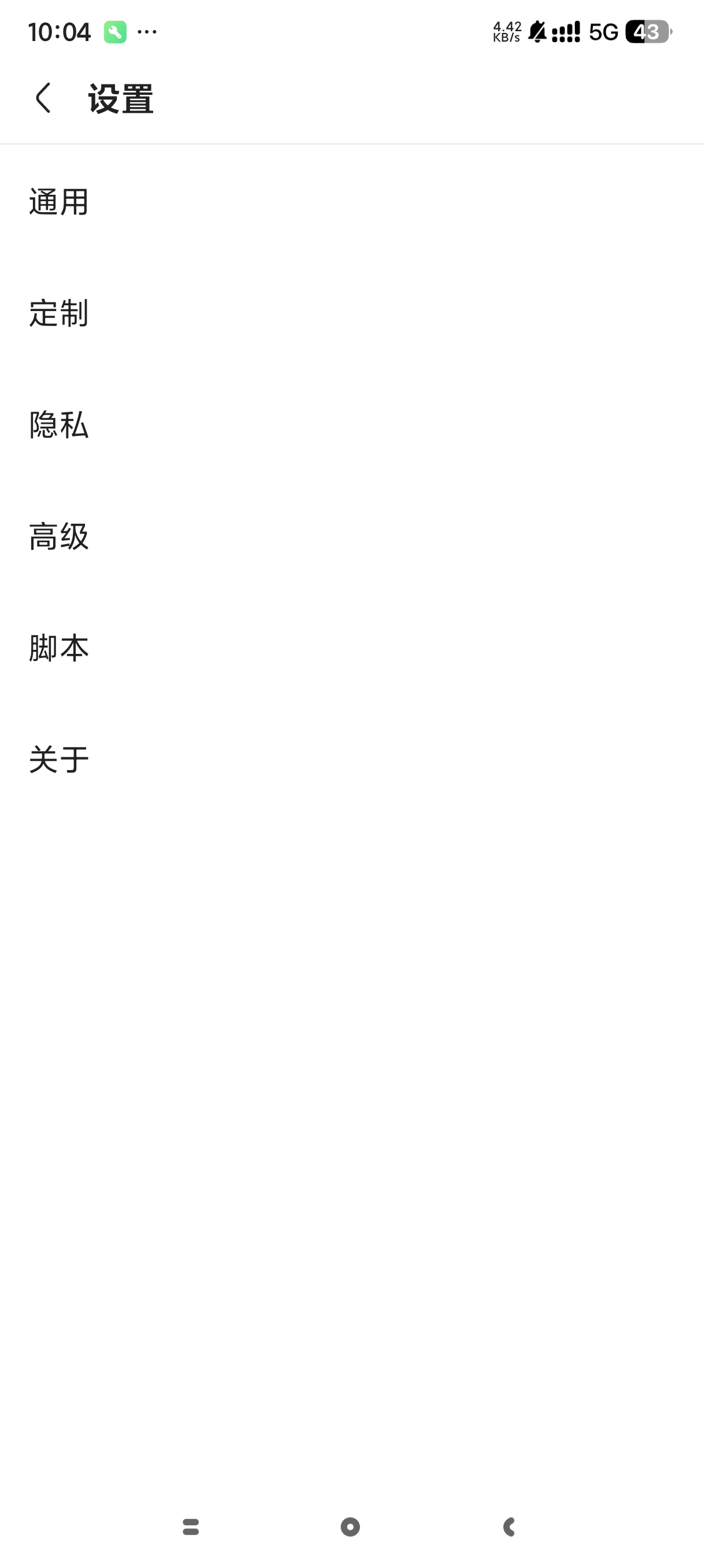
Task: Open the 高级 settings
Action: (x=59, y=537)
